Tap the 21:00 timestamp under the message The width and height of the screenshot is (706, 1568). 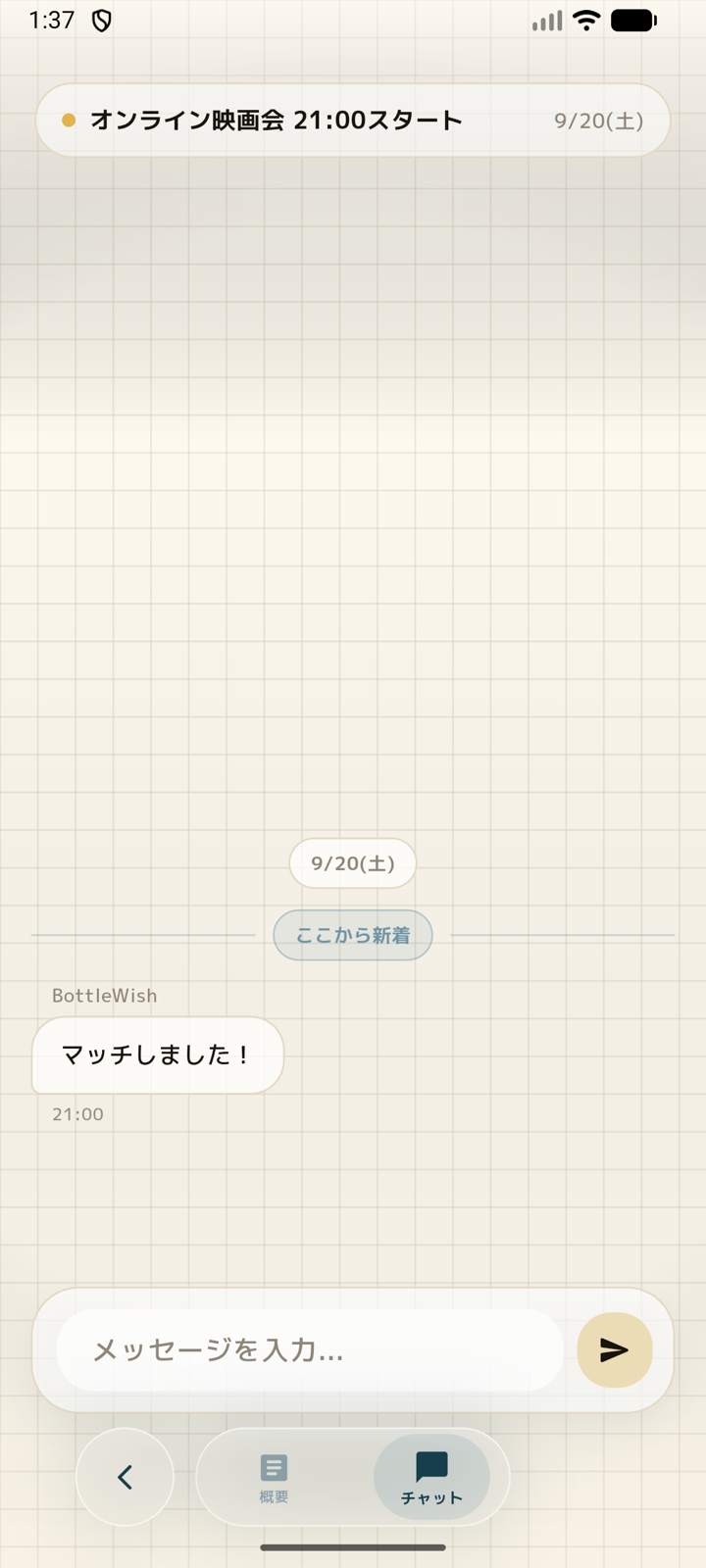[x=75, y=1113]
